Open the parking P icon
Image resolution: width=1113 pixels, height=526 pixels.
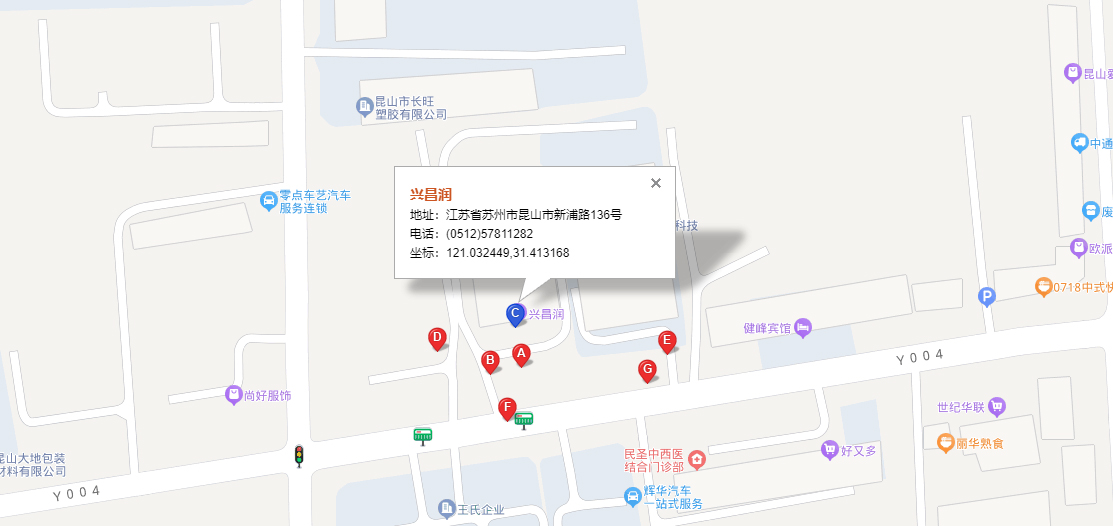coord(987,296)
